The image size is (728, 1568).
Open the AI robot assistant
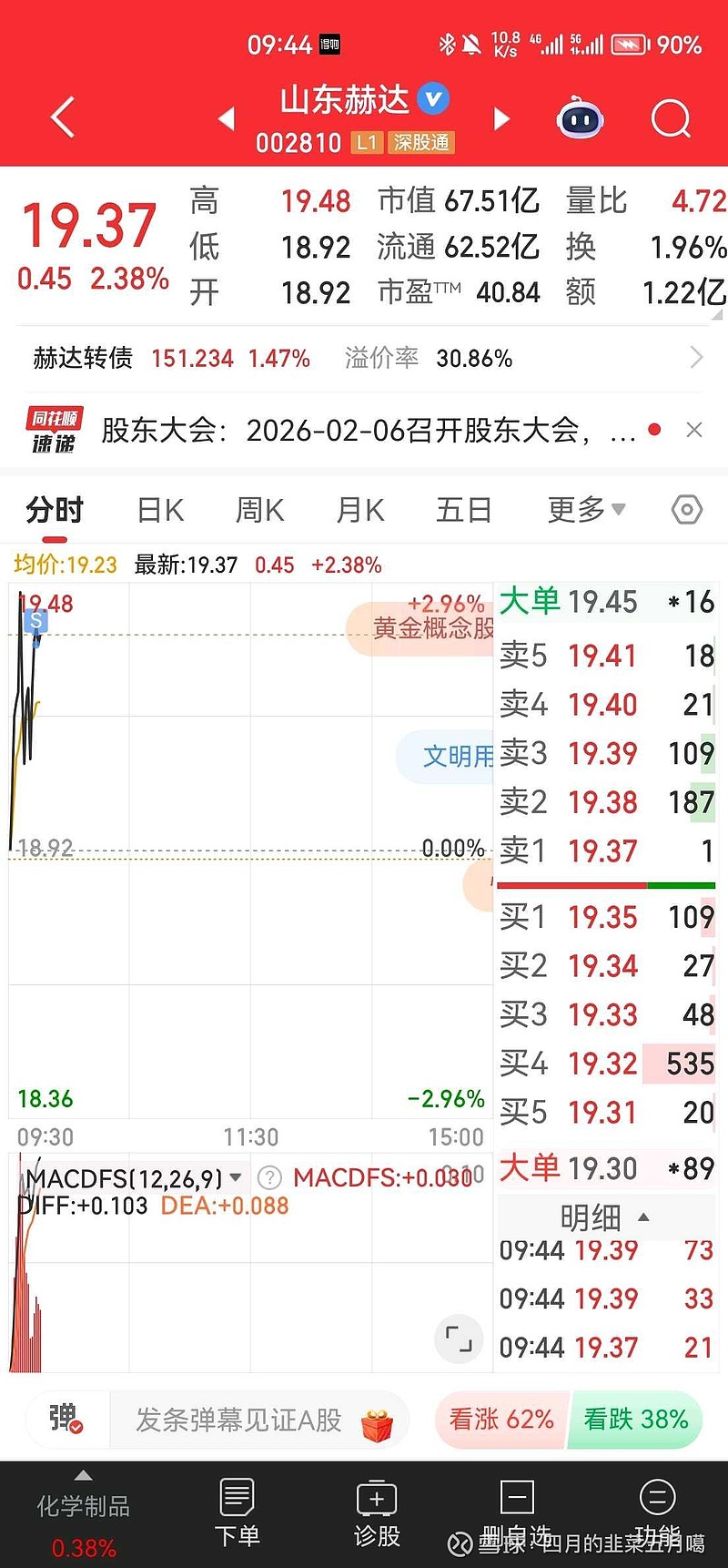click(581, 118)
